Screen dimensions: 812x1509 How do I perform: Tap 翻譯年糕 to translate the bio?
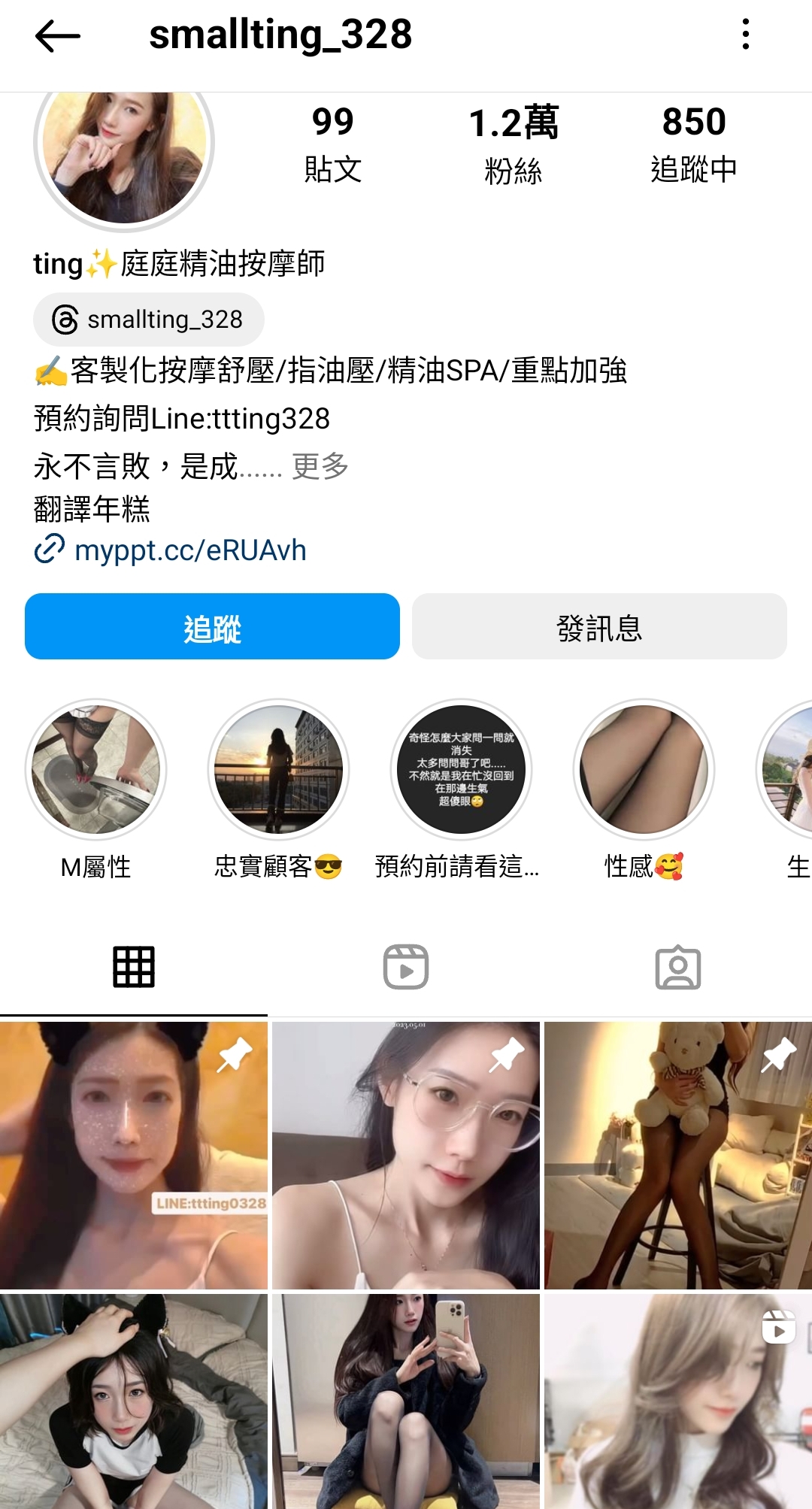(x=92, y=509)
